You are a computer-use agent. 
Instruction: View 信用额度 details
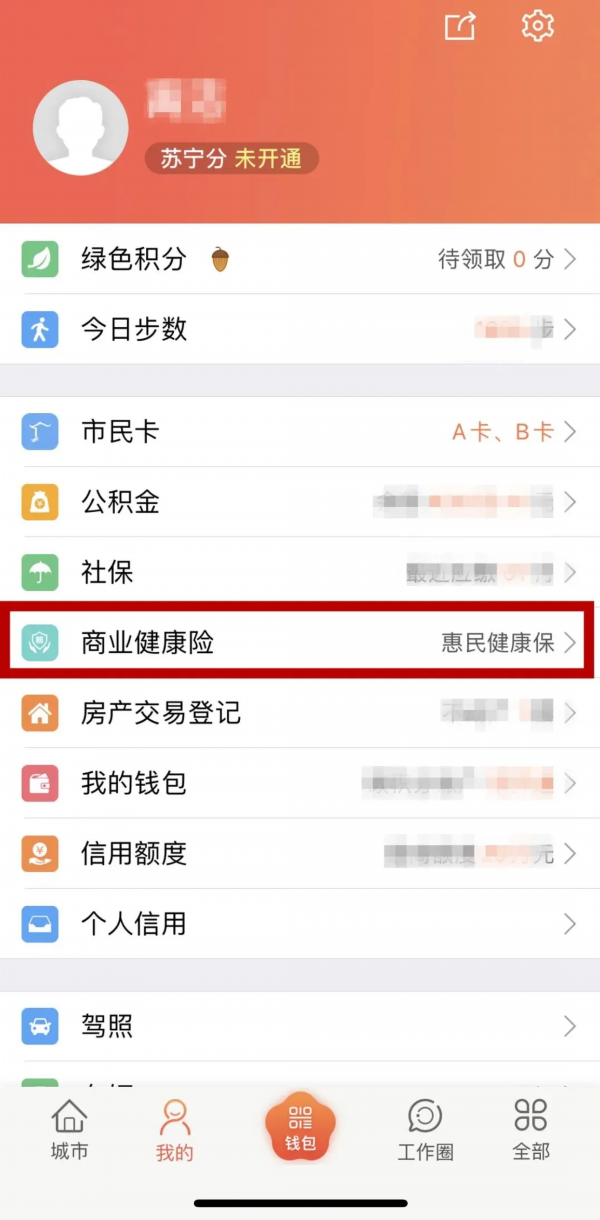coord(300,854)
